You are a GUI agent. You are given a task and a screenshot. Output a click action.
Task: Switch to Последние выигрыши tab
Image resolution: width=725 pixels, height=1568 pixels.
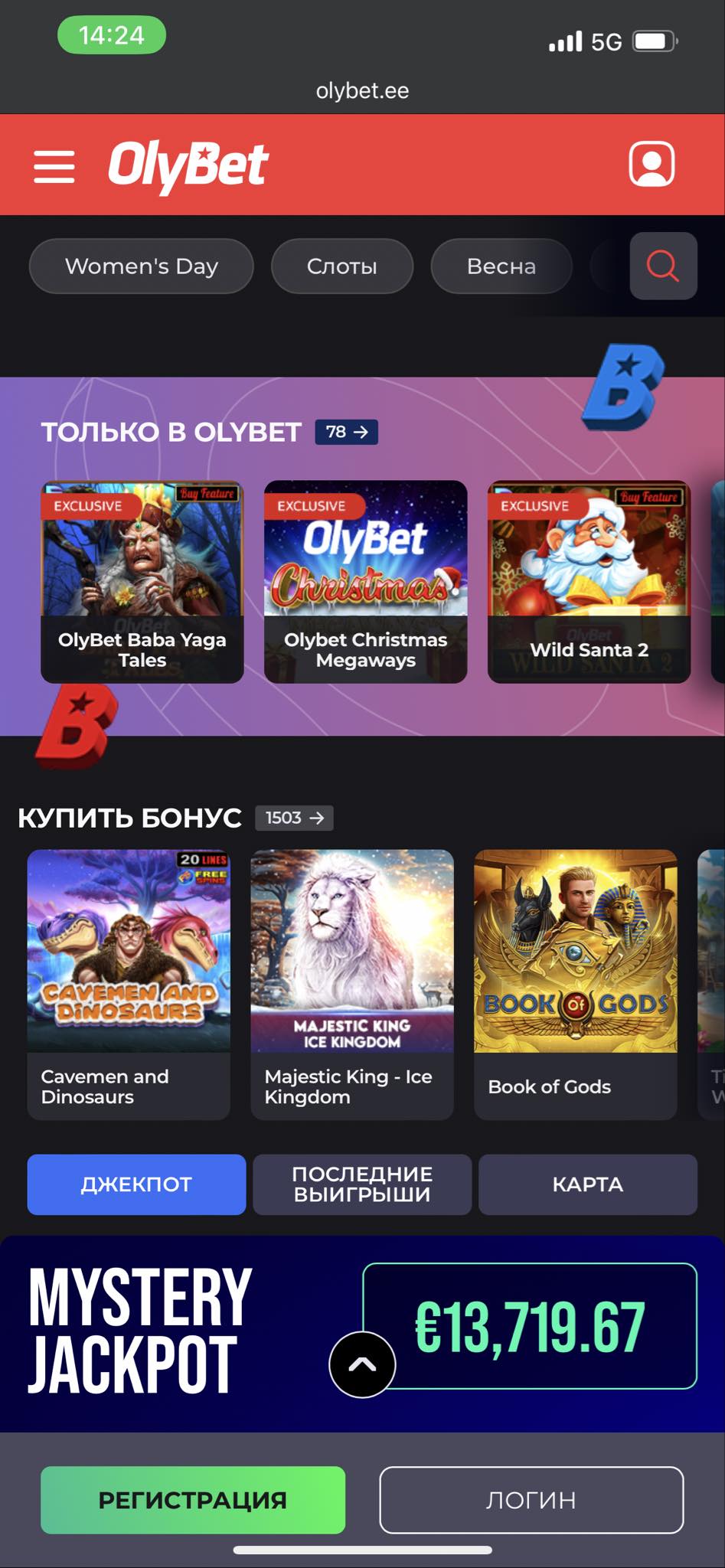click(362, 1184)
